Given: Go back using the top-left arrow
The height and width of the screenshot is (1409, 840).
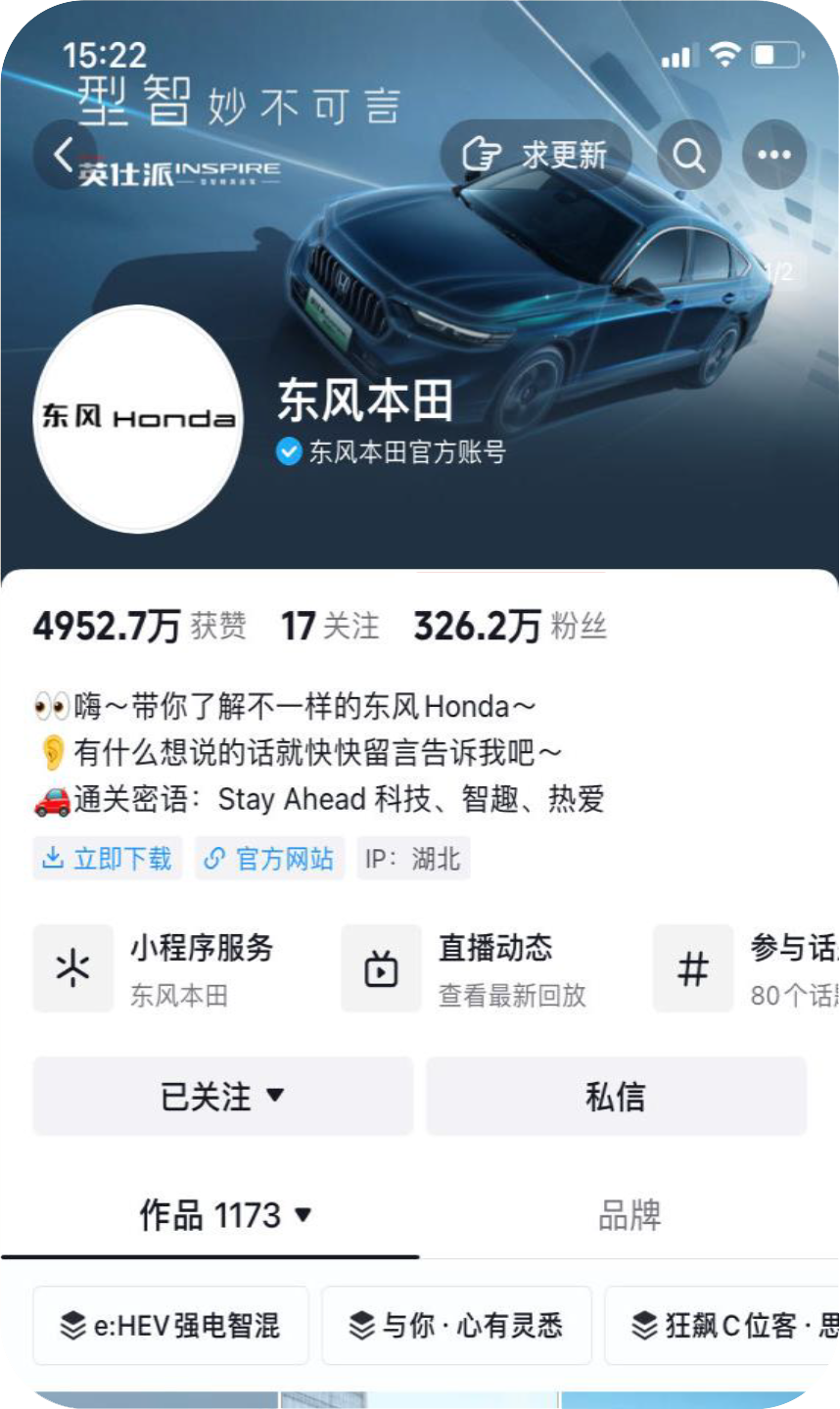Looking at the screenshot, I should click(x=64, y=154).
